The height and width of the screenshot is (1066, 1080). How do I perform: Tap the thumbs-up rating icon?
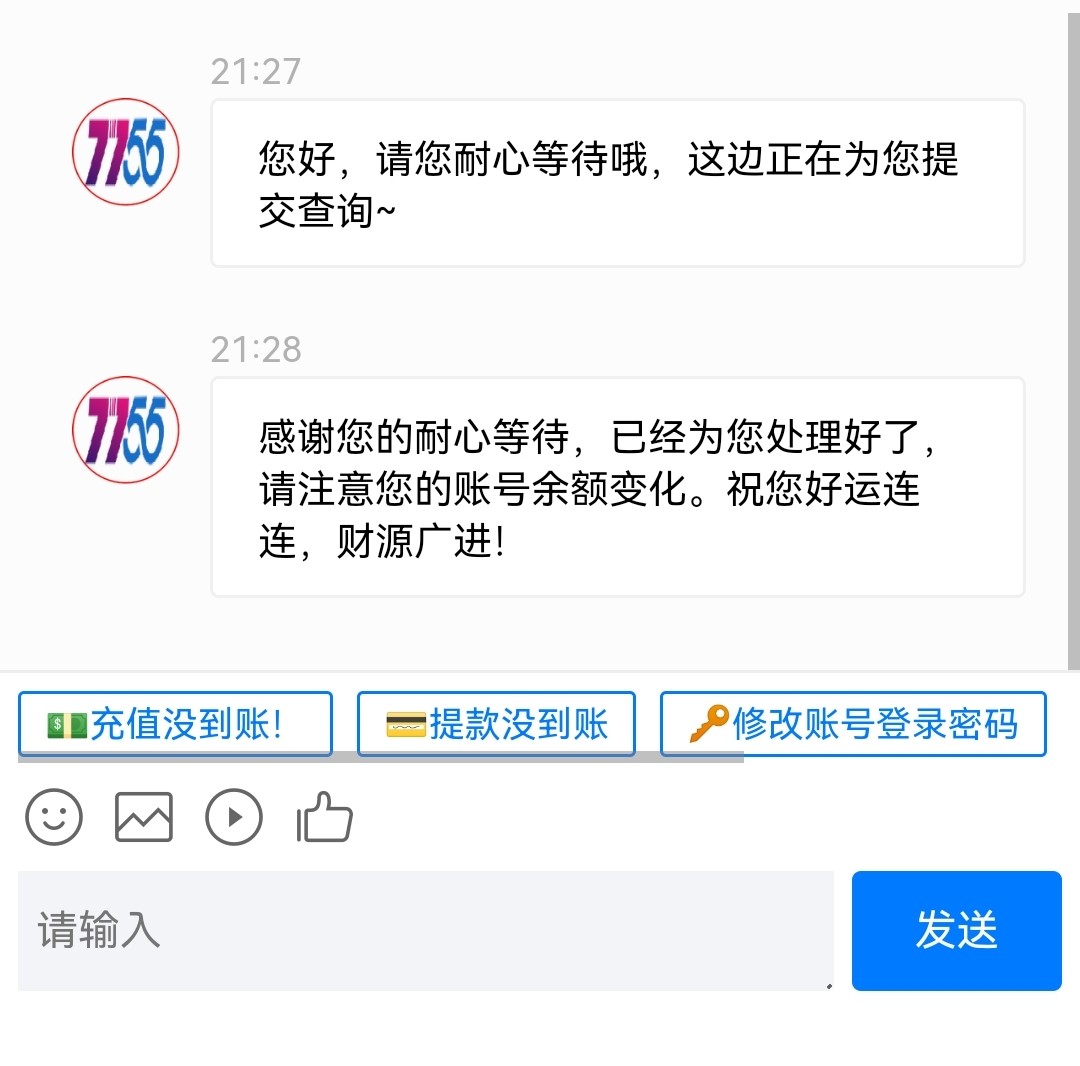point(325,817)
